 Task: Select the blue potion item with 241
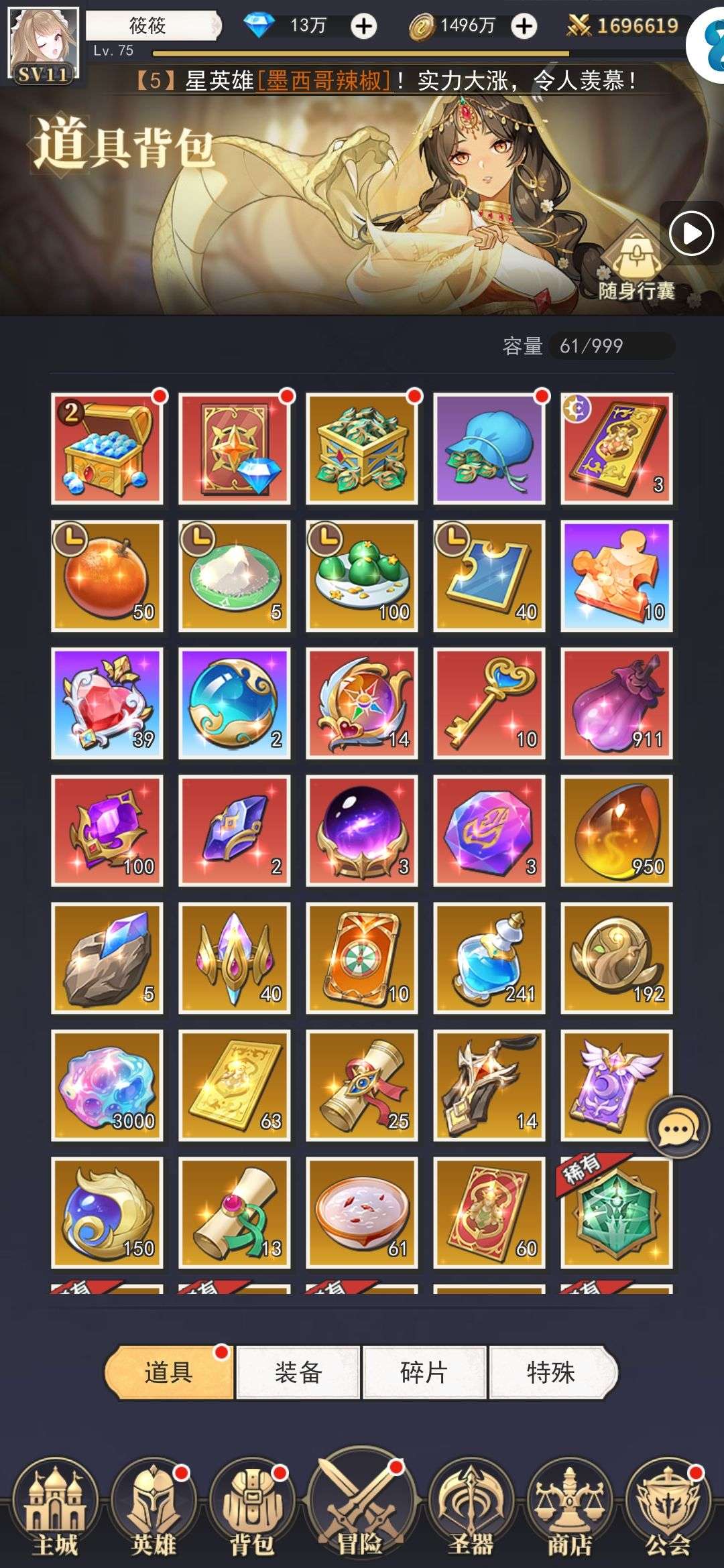click(489, 958)
